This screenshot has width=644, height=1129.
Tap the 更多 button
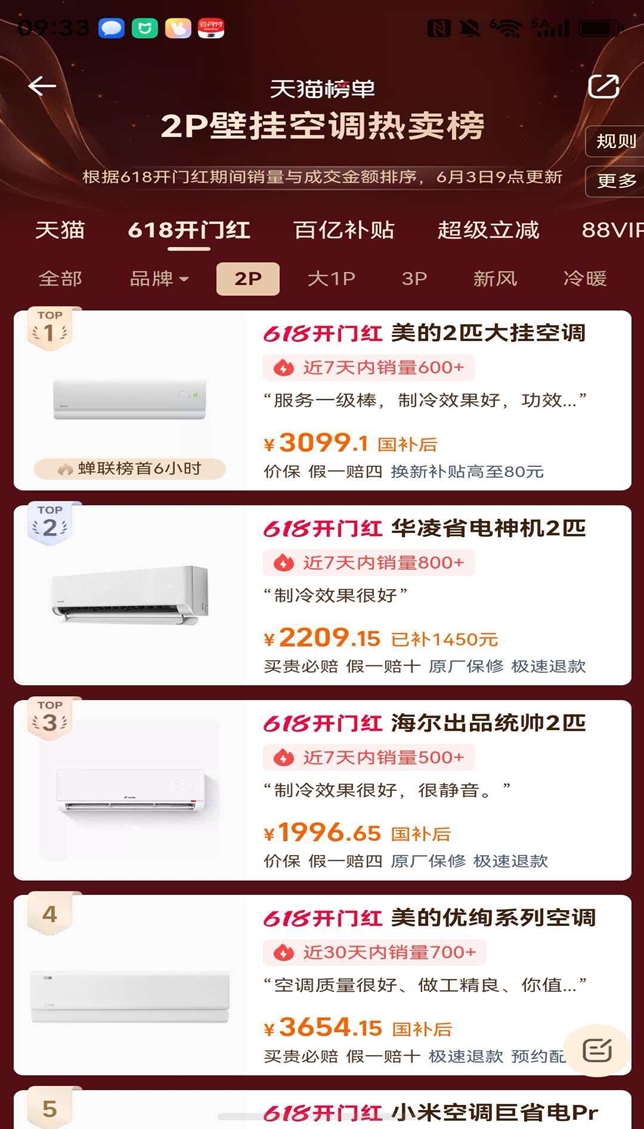615,181
